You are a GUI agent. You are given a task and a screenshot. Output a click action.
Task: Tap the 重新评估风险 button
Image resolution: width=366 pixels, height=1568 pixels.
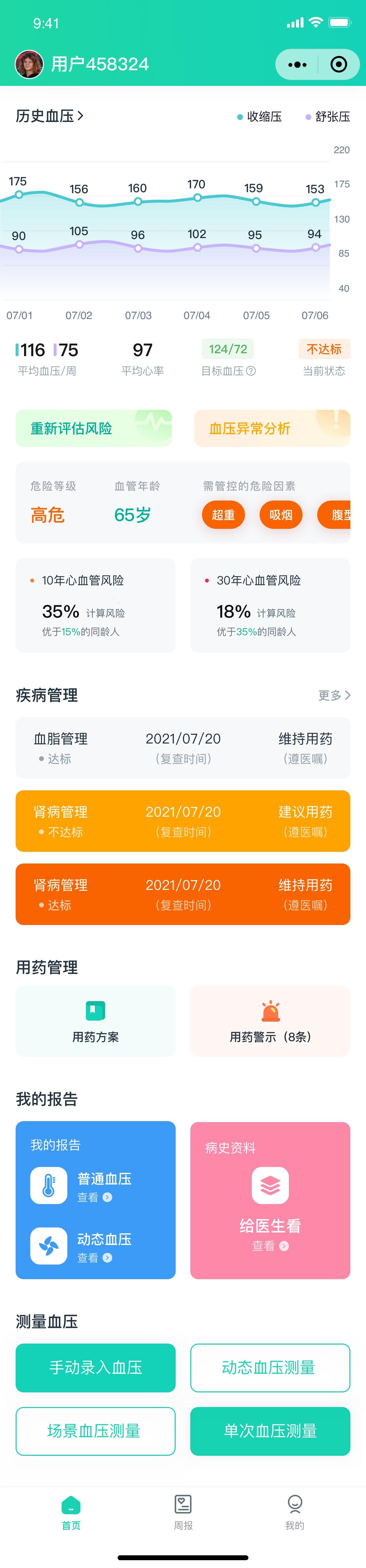pos(93,429)
